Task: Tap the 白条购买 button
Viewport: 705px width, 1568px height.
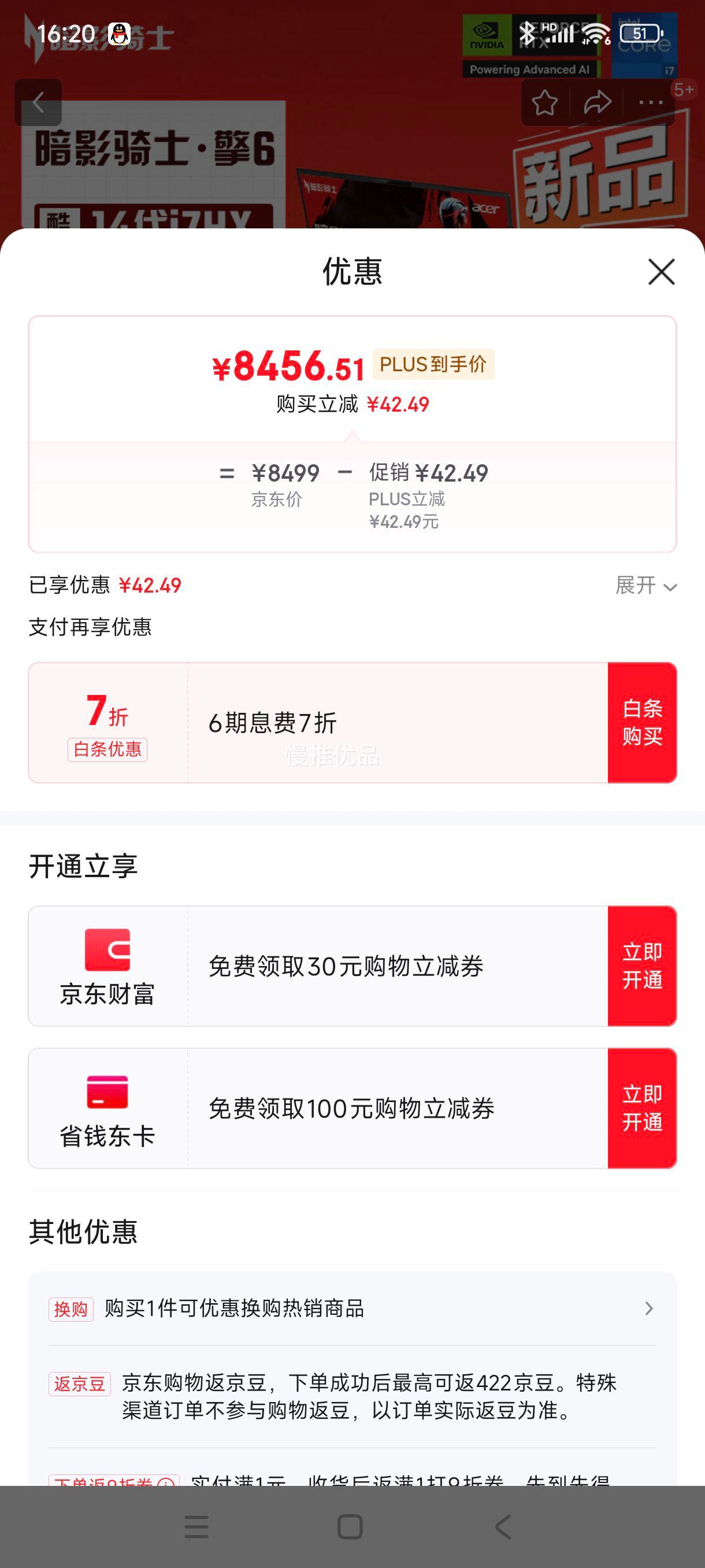Action: [x=642, y=723]
